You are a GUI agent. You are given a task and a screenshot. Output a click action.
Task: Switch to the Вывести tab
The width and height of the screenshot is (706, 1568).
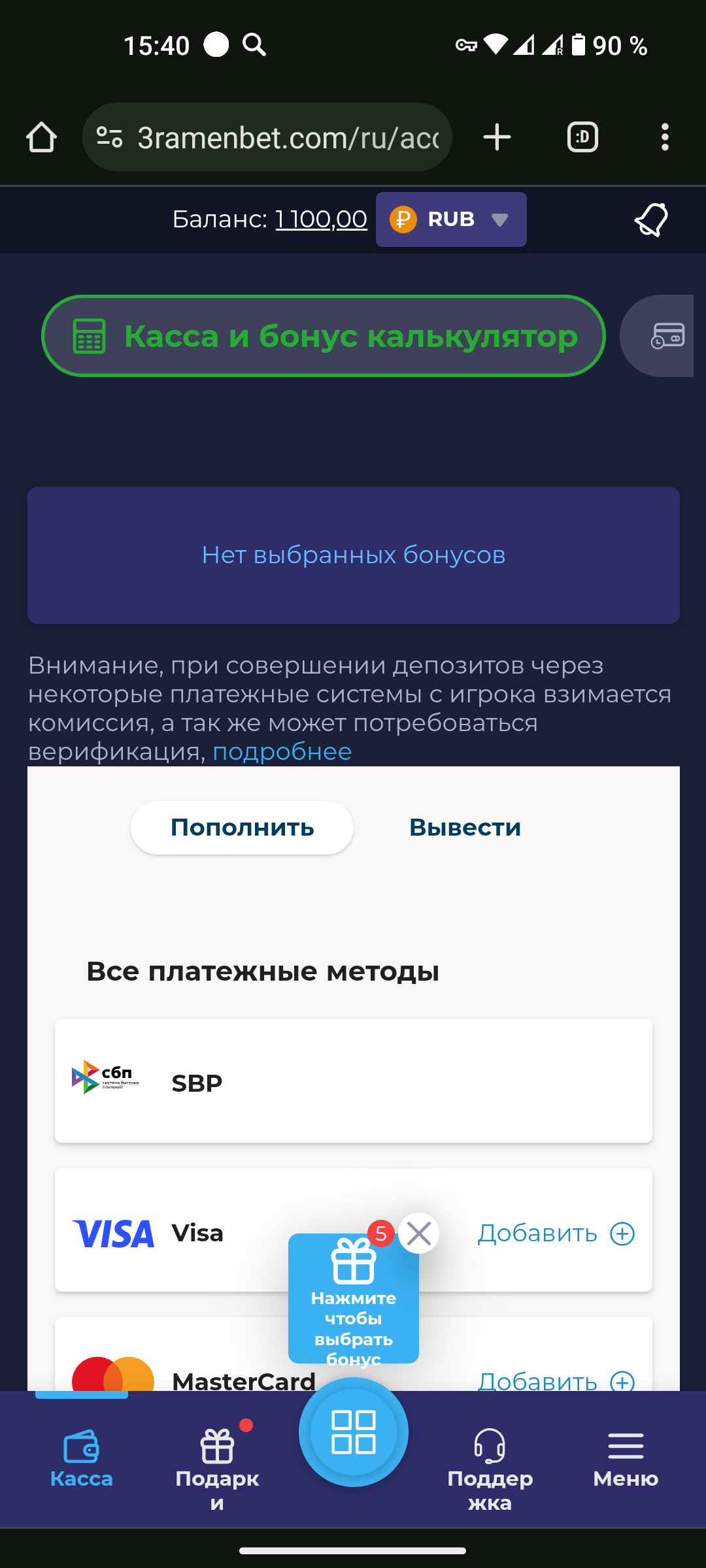coord(465,828)
